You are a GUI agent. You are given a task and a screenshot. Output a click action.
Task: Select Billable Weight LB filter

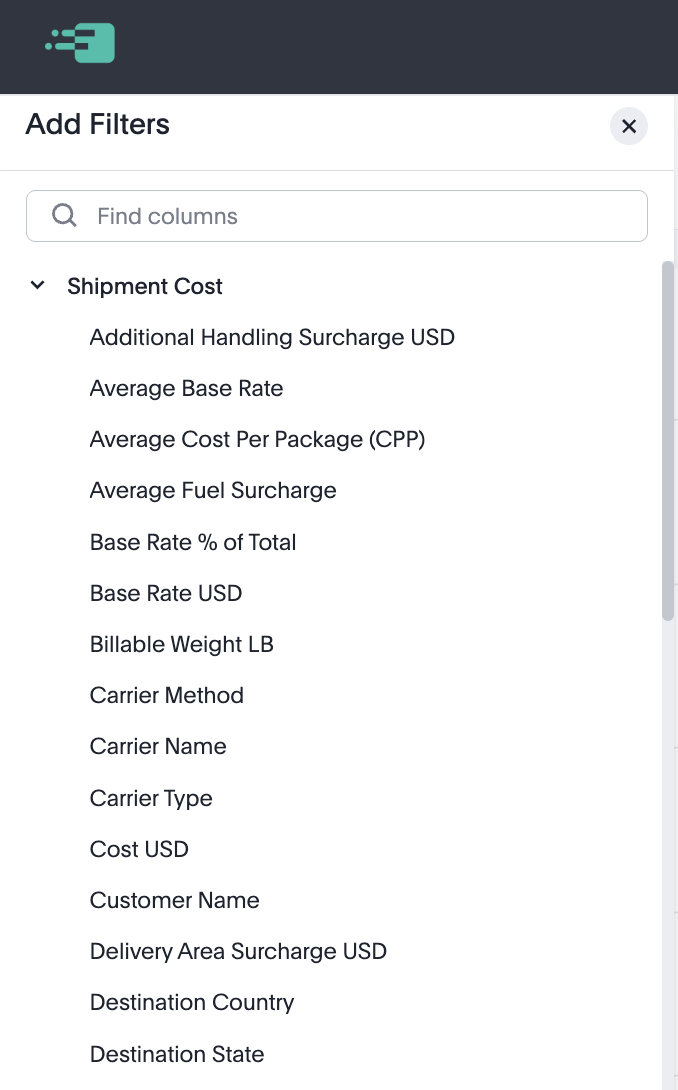click(x=181, y=645)
